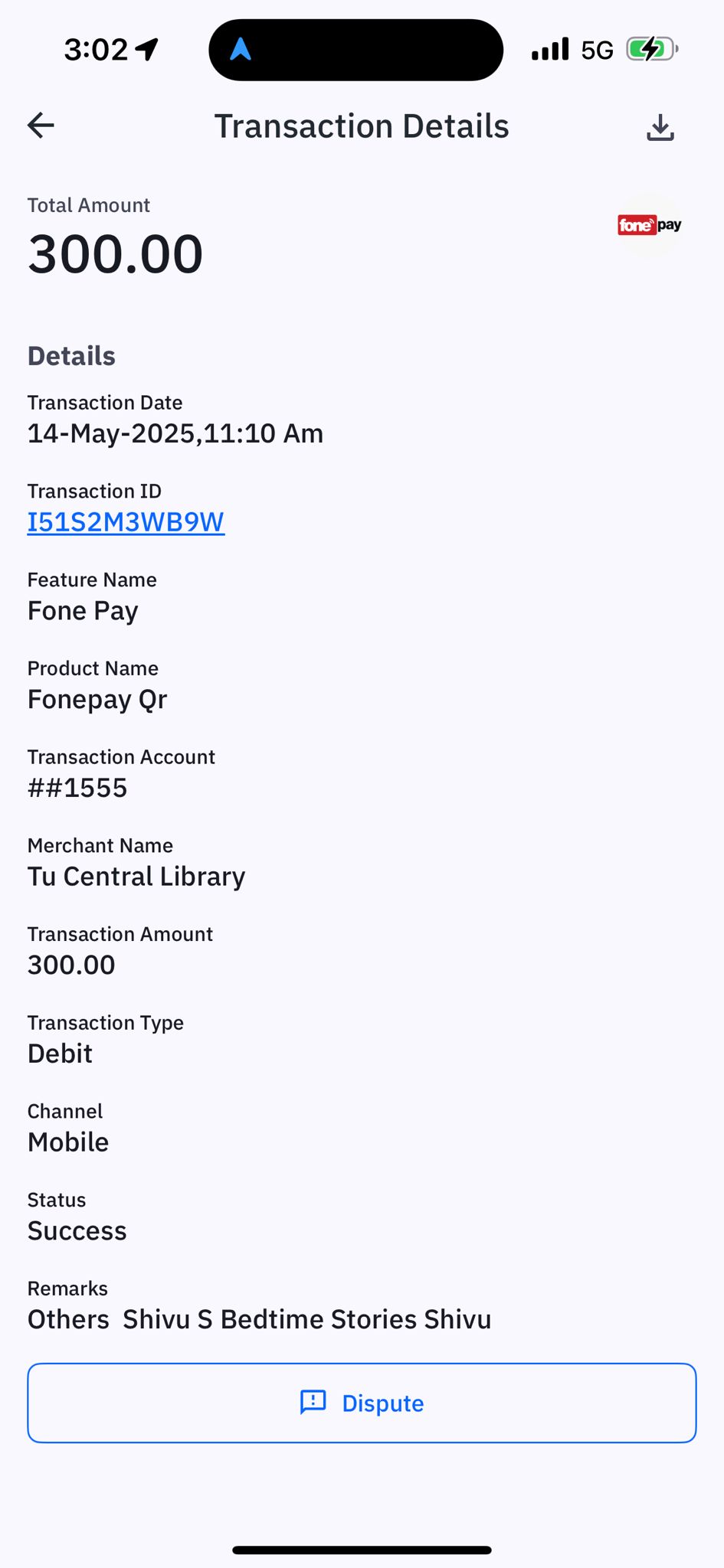Download the transaction receipt
This screenshot has height=1568, width=724.
[x=660, y=128]
